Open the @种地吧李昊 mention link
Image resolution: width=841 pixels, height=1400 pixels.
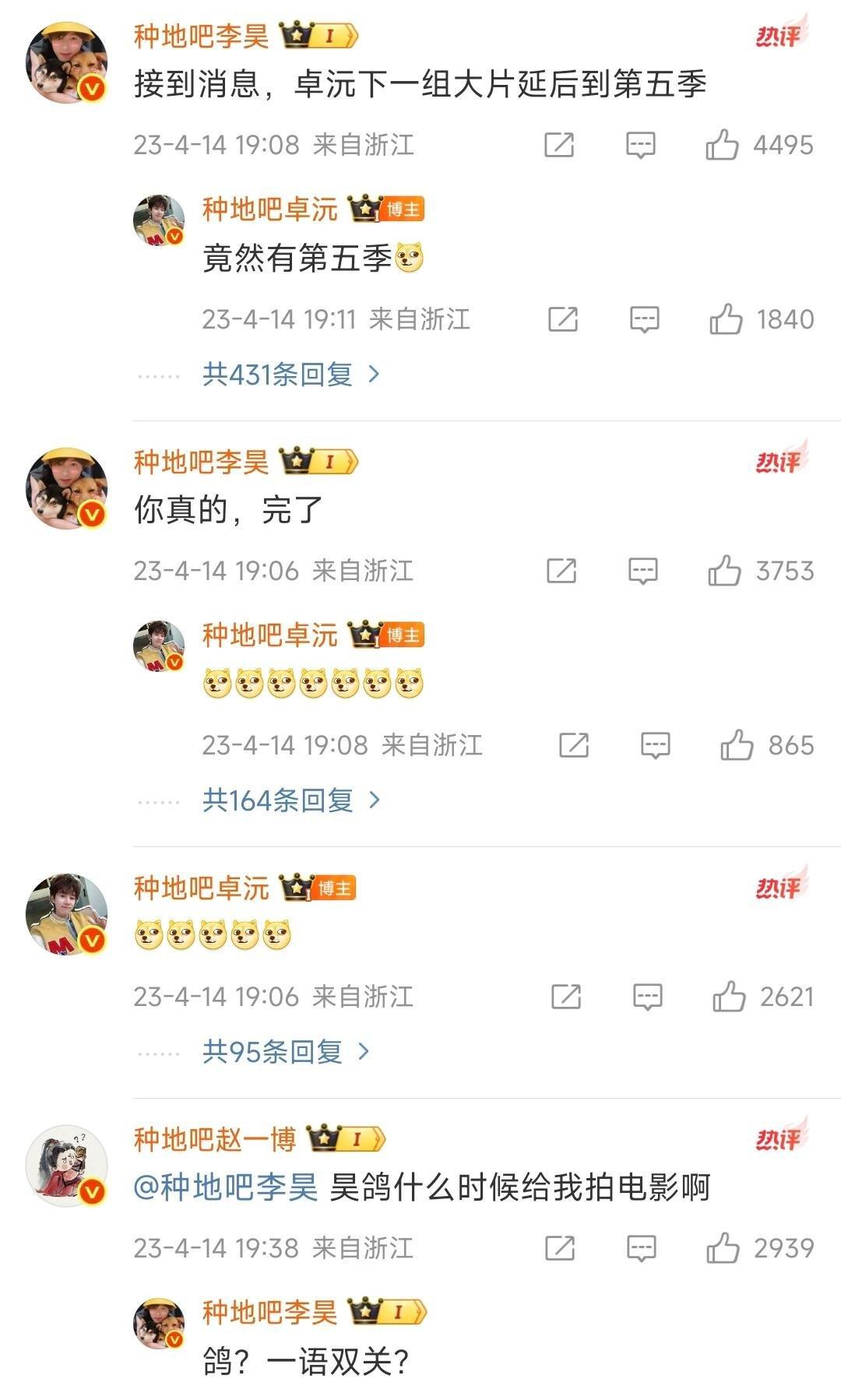[226, 1188]
